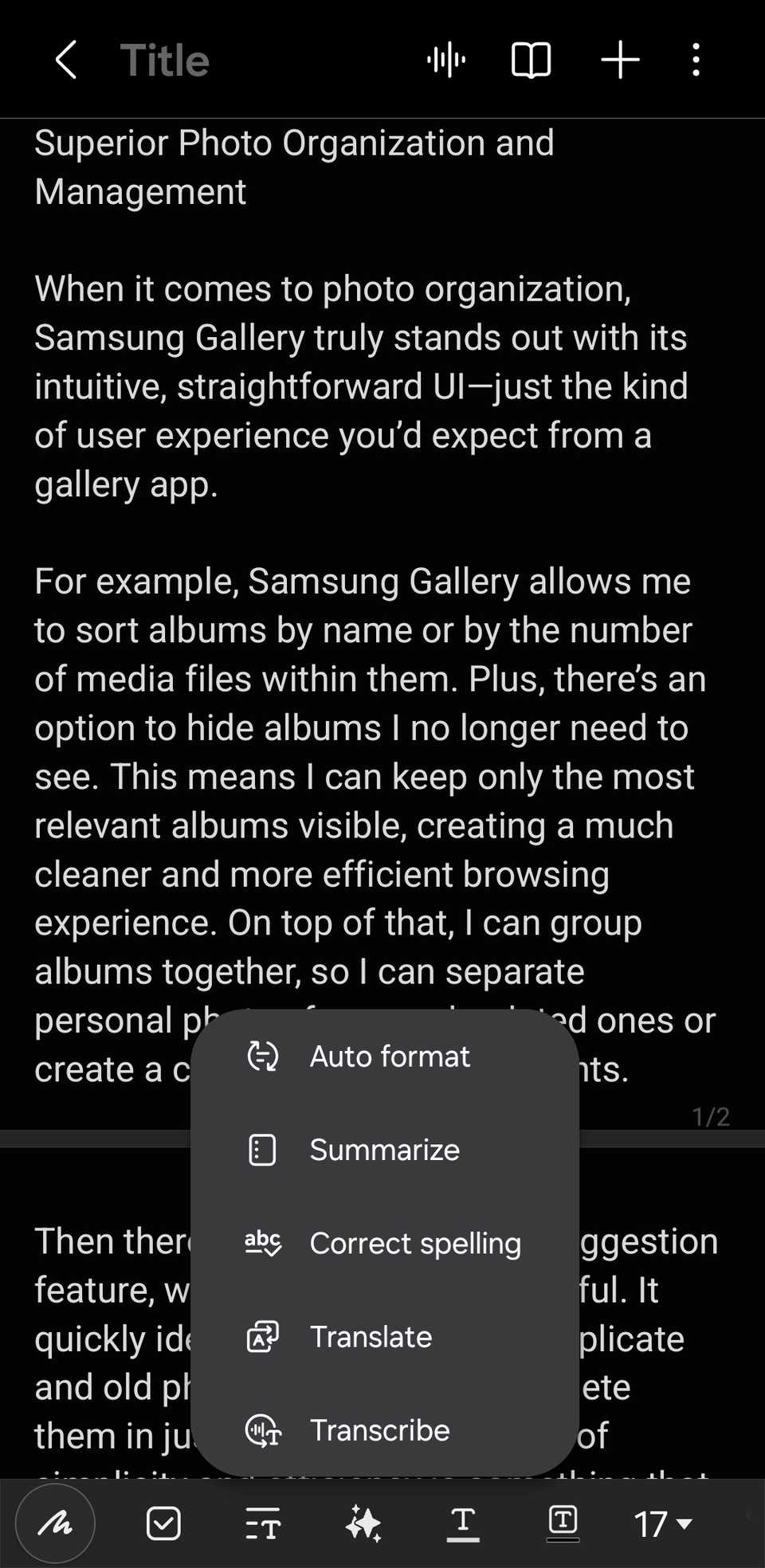Viewport: 765px width, 1568px height.
Task: Start a voice recording
Action: click(447, 60)
